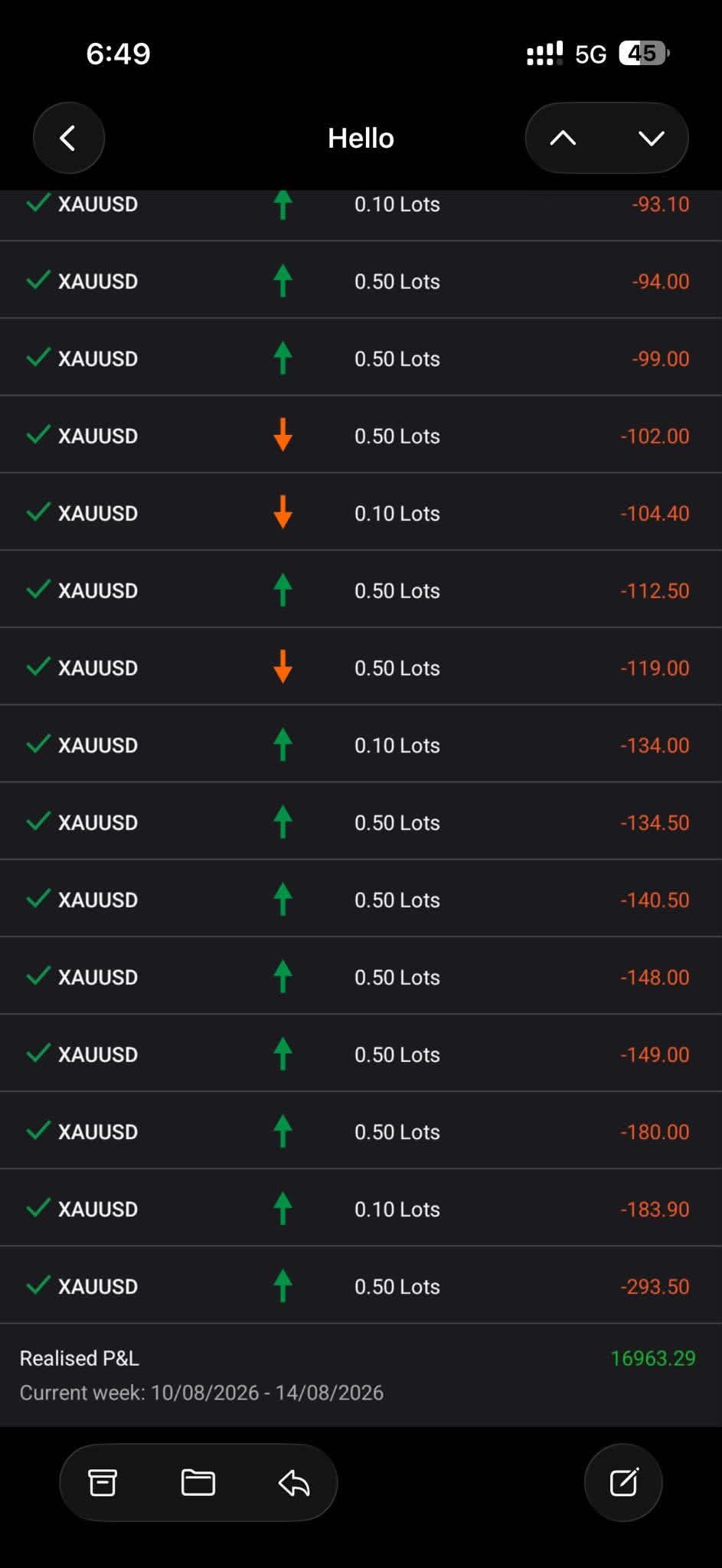The height and width of the screenshot is (1568, 722).
Task: Move this message to a folder
Action: (x=198, y=1482)
